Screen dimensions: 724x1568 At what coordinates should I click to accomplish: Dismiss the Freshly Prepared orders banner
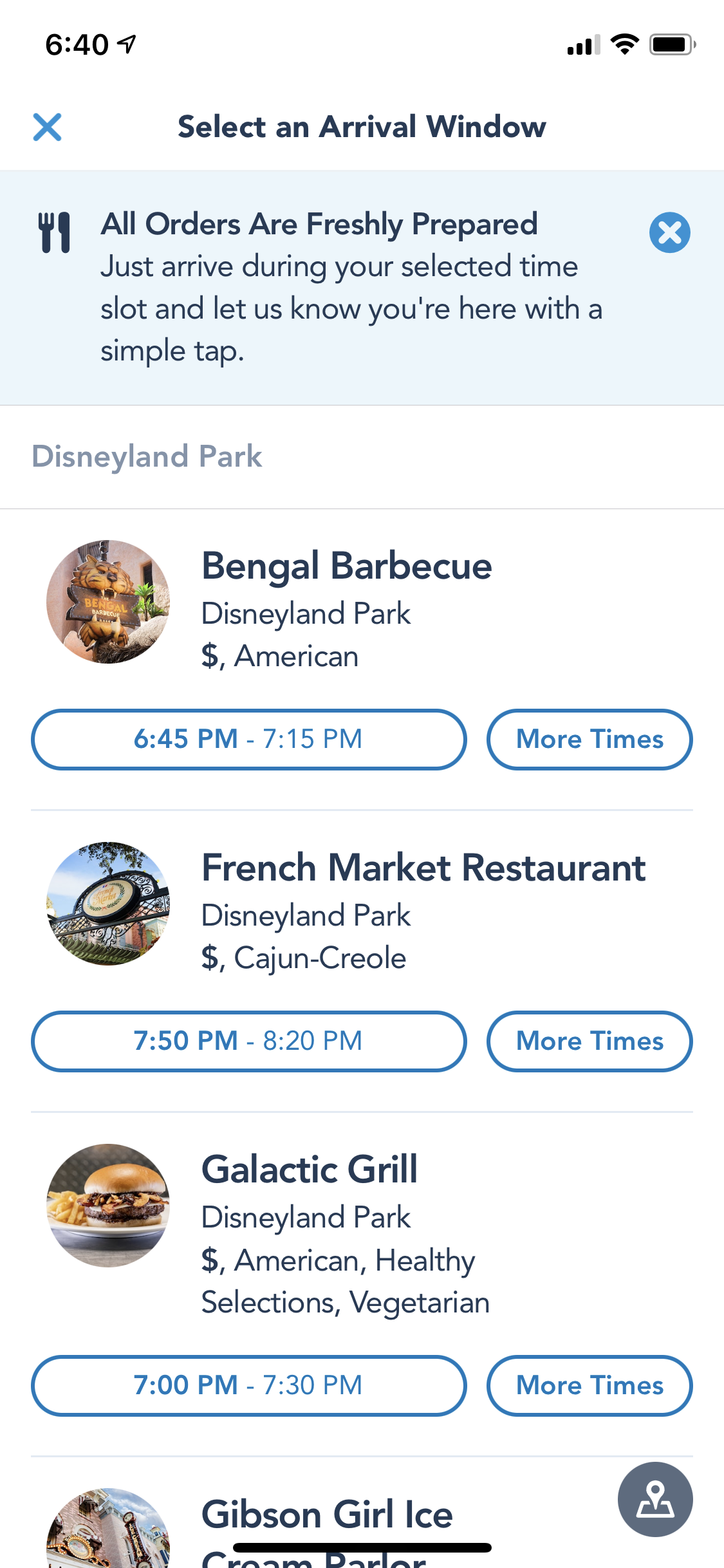click(x=669, y=232)
